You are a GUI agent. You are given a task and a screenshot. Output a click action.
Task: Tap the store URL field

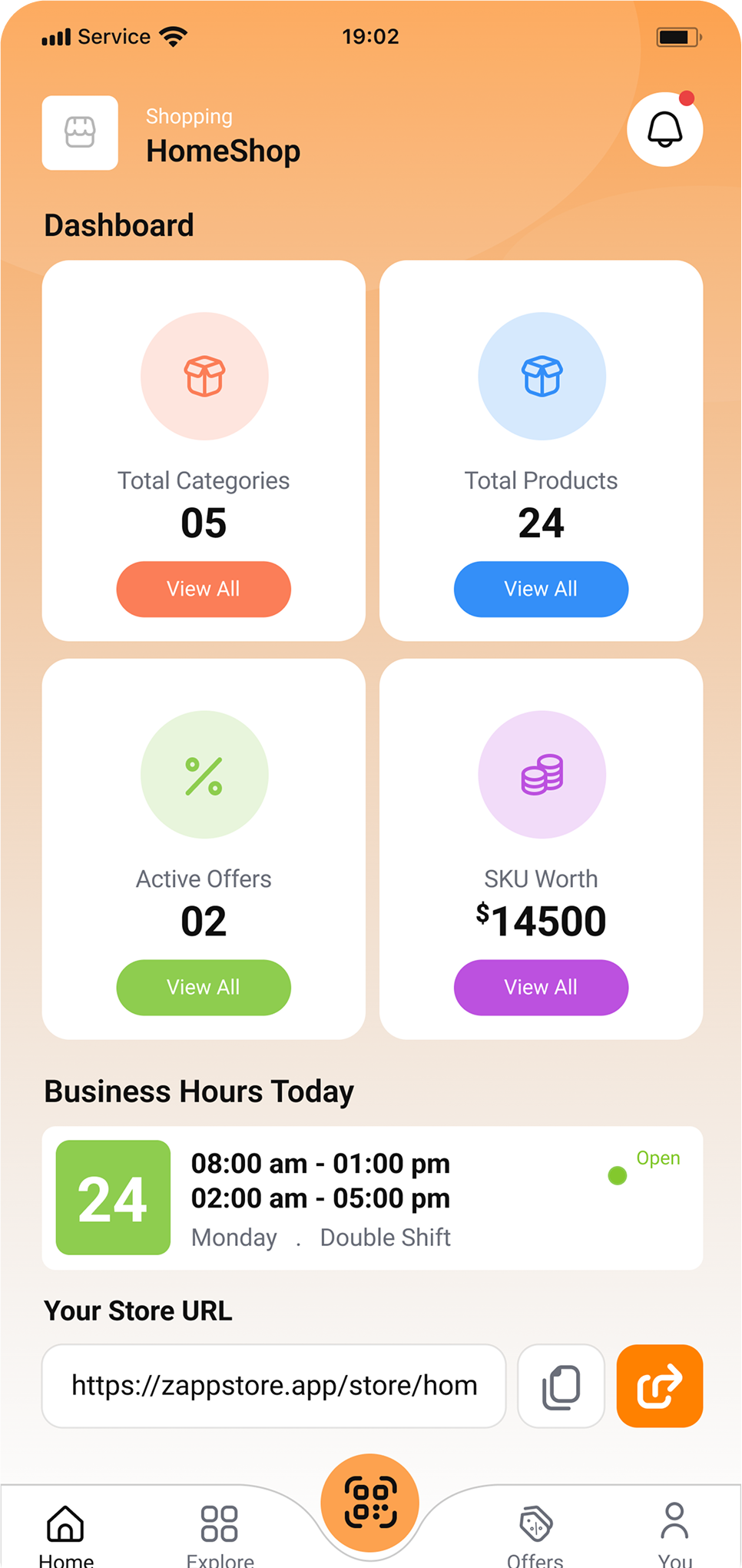274,1386
